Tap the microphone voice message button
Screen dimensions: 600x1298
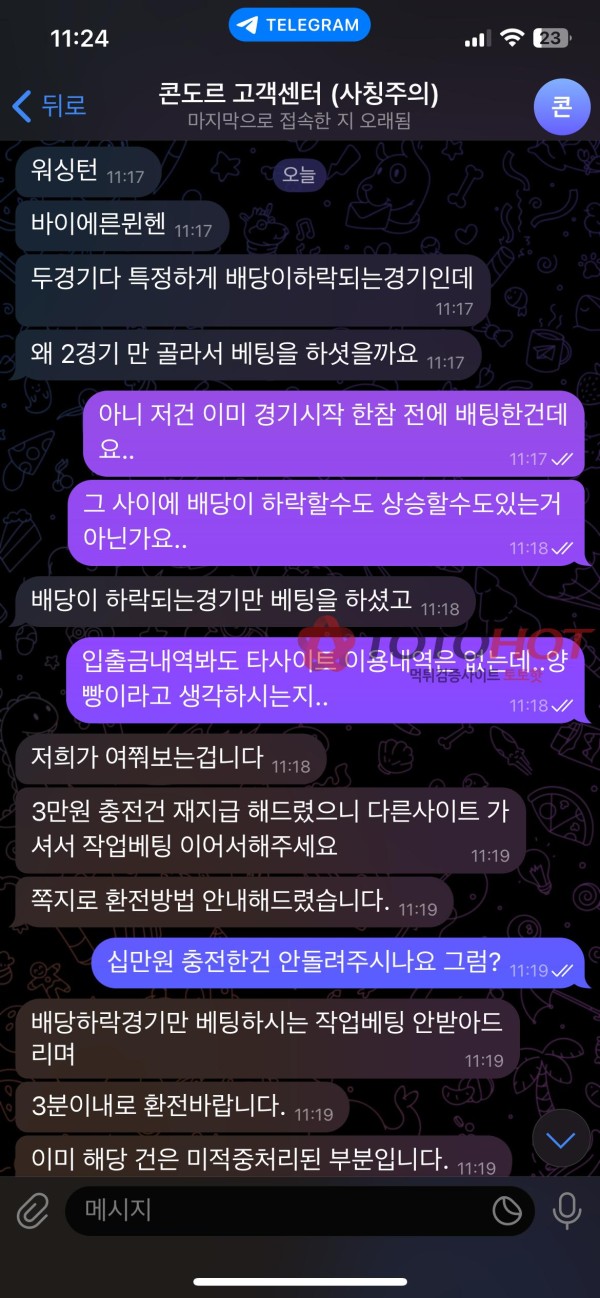click(x=567, y=1211)
